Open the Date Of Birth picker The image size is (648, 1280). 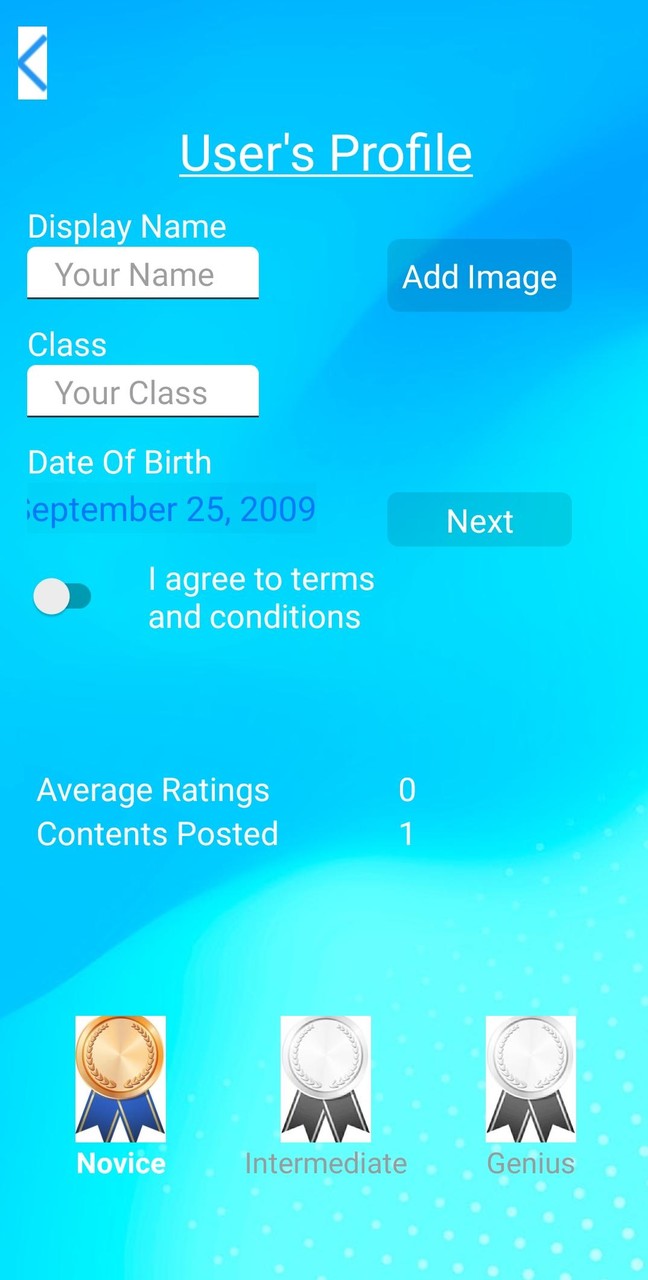pos(170,510)
